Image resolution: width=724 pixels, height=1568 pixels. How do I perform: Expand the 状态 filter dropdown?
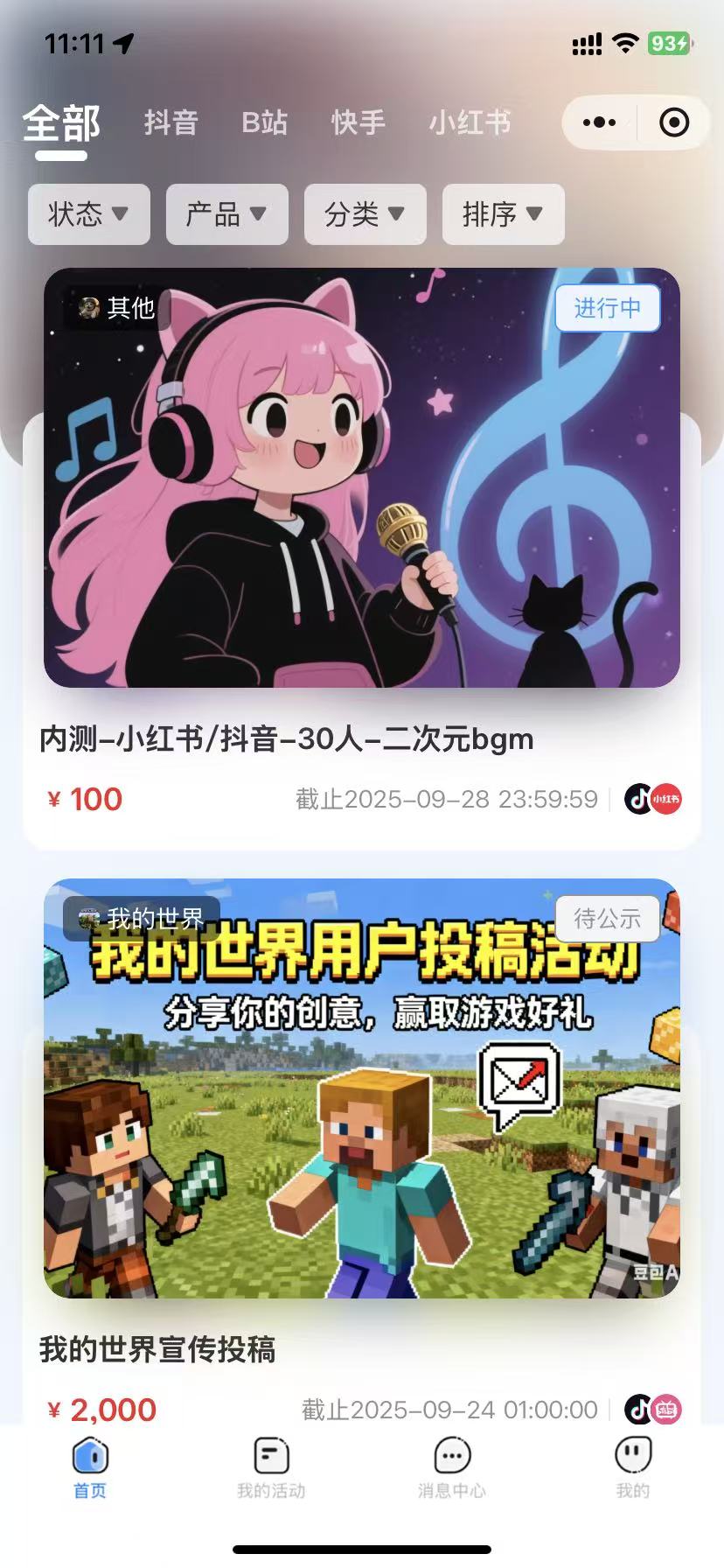[x=88, y=213]
